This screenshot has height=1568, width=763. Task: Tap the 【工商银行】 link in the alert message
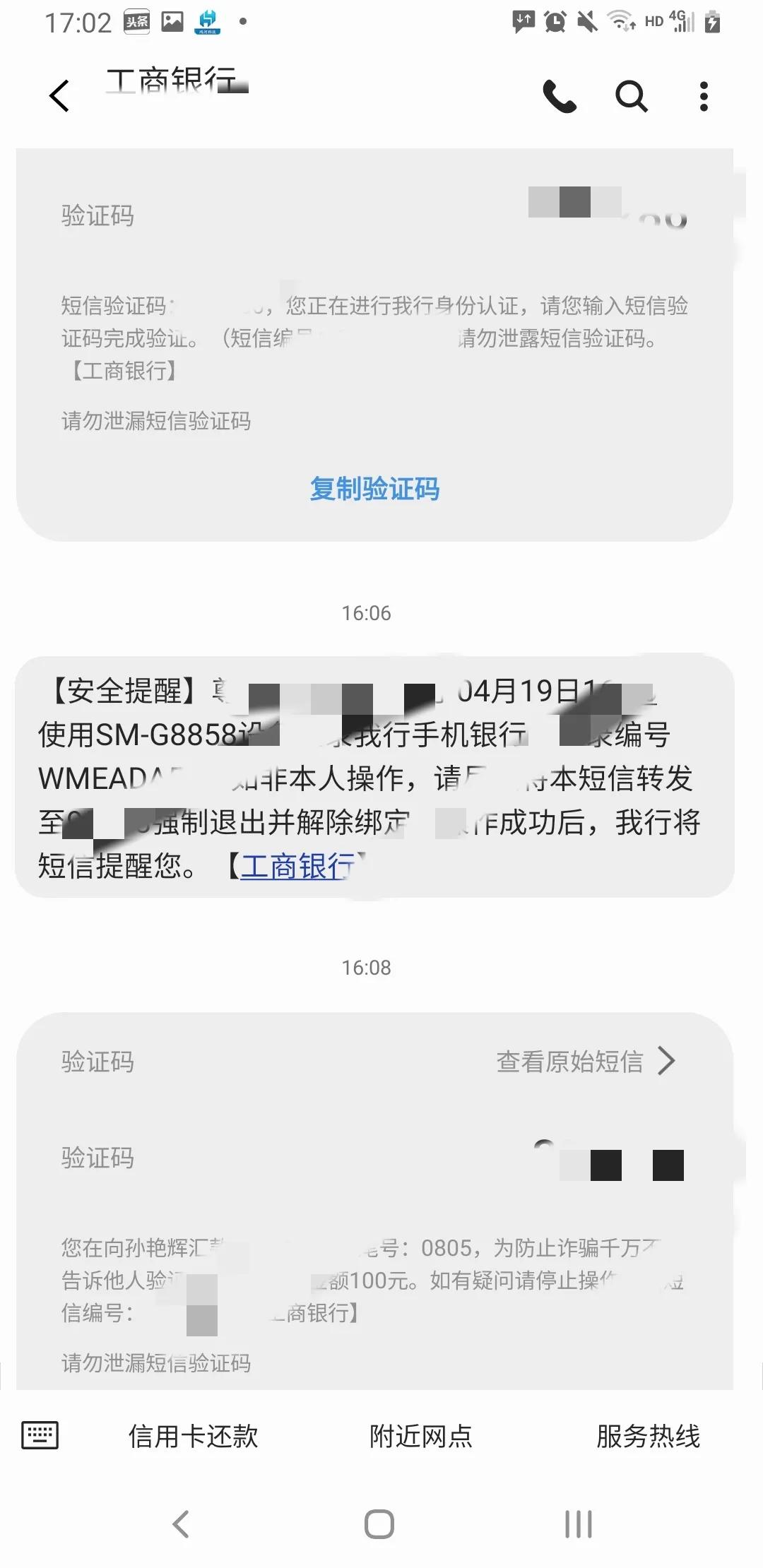tap(295, 866)
